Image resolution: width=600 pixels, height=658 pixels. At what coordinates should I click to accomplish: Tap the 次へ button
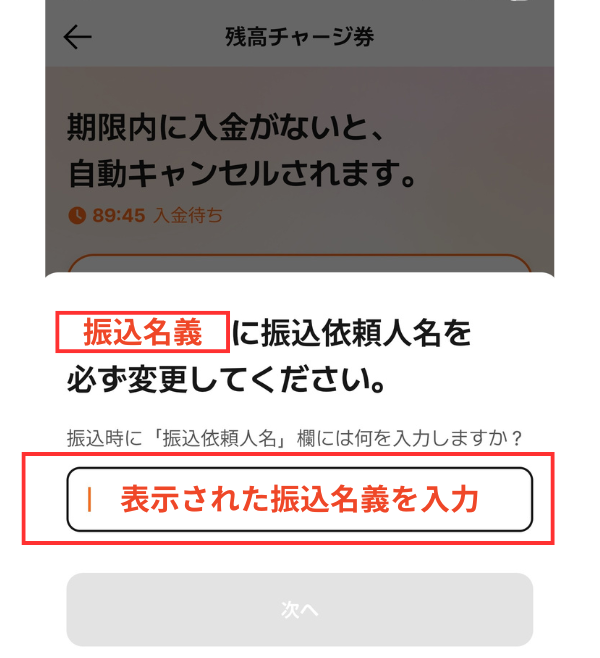(x=299, y=609)
